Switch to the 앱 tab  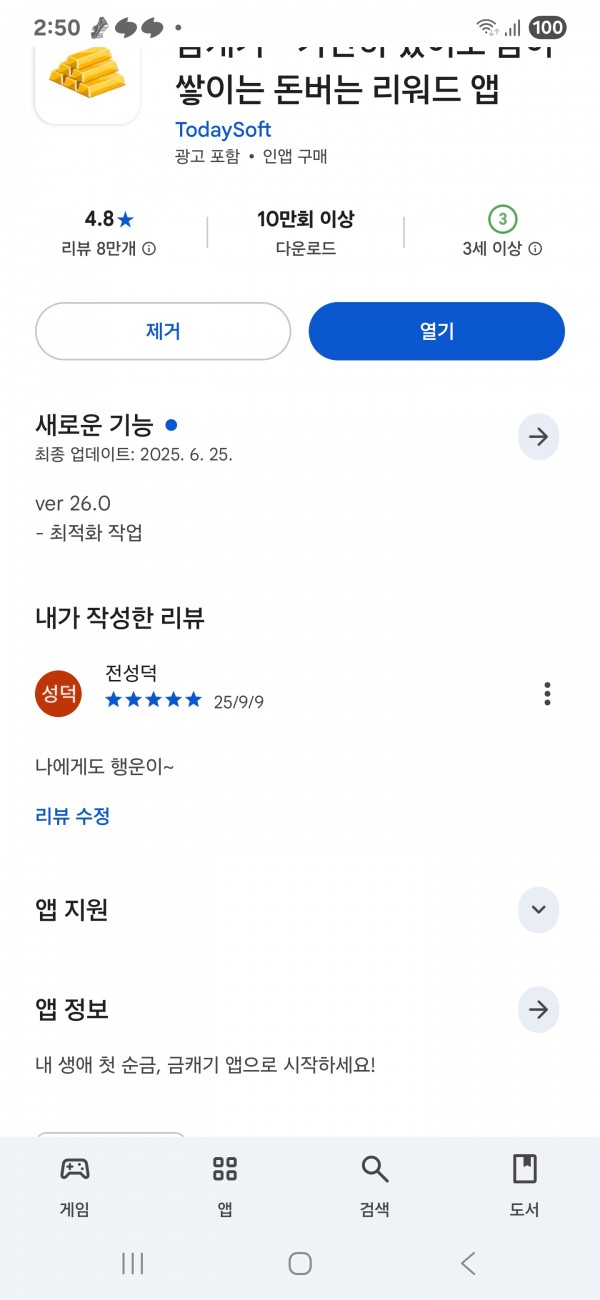pos(225,1186)
